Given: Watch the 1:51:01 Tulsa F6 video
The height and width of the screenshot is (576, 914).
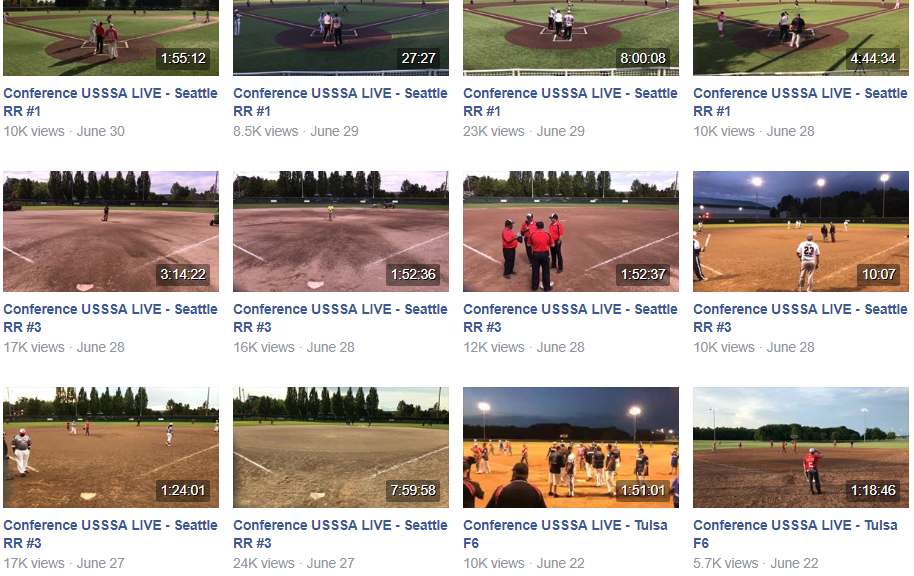Looking at the screenshot, I should tap(570, 447).
